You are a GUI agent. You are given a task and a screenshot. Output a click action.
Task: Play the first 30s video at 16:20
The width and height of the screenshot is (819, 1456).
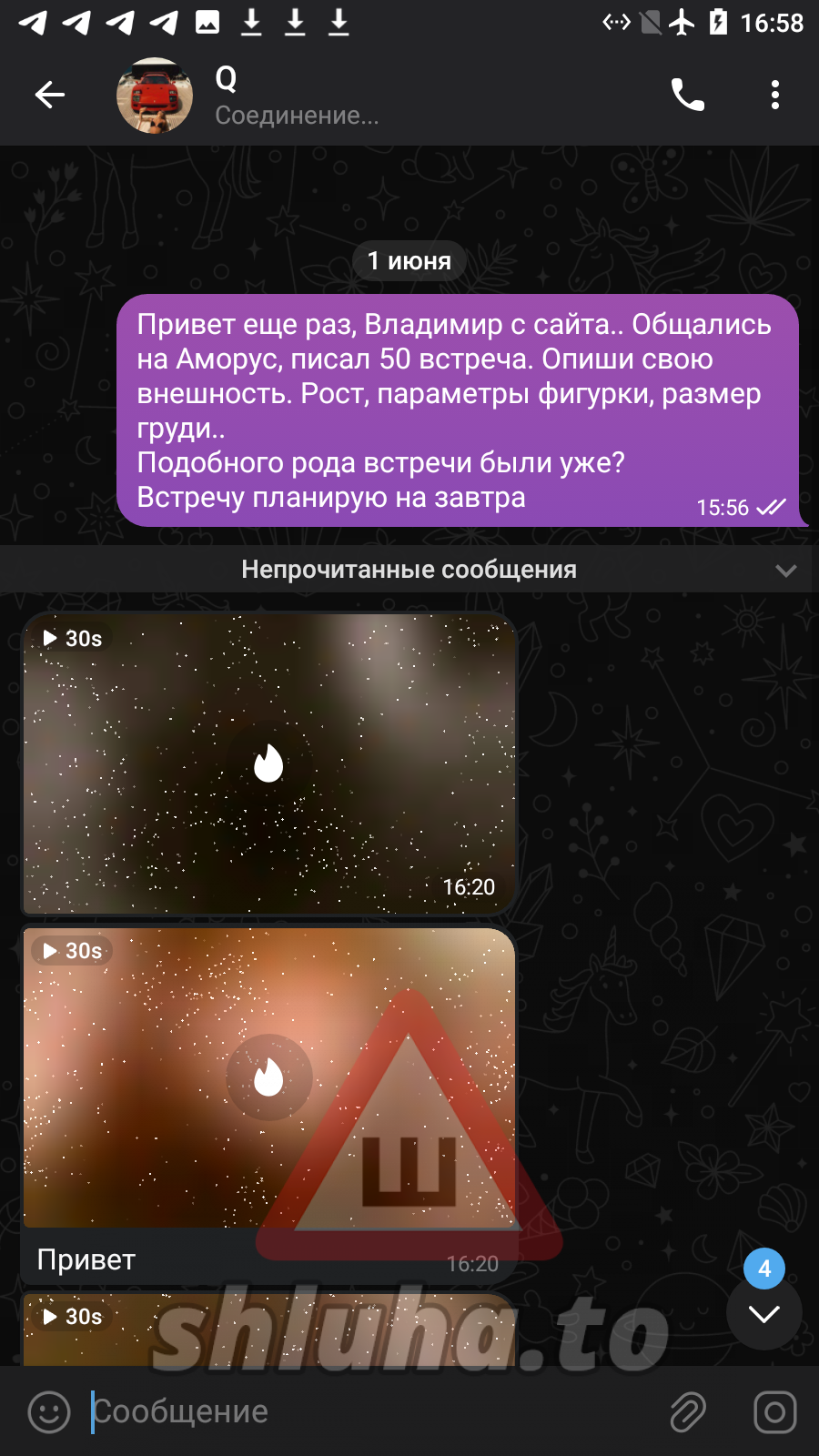[x=268, y=763]
